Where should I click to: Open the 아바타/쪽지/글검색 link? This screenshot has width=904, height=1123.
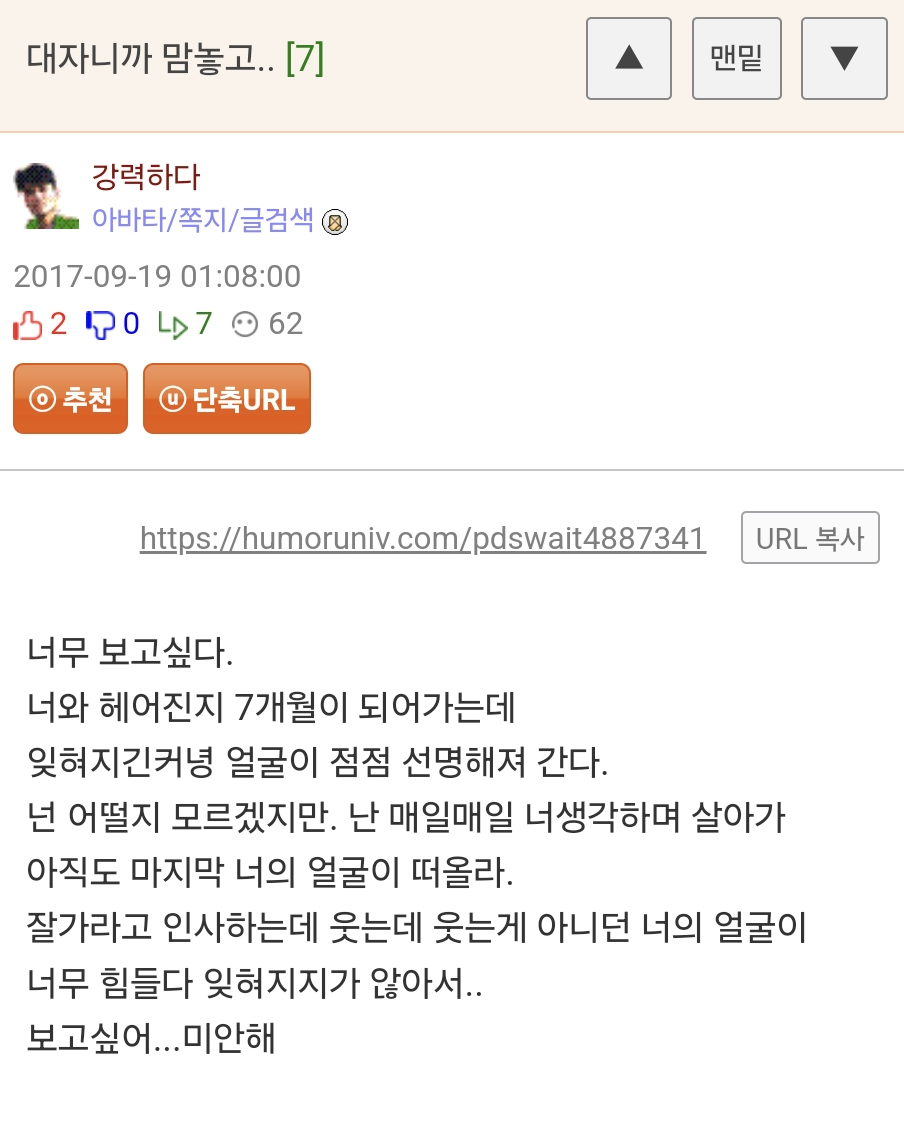coord(203,219)
